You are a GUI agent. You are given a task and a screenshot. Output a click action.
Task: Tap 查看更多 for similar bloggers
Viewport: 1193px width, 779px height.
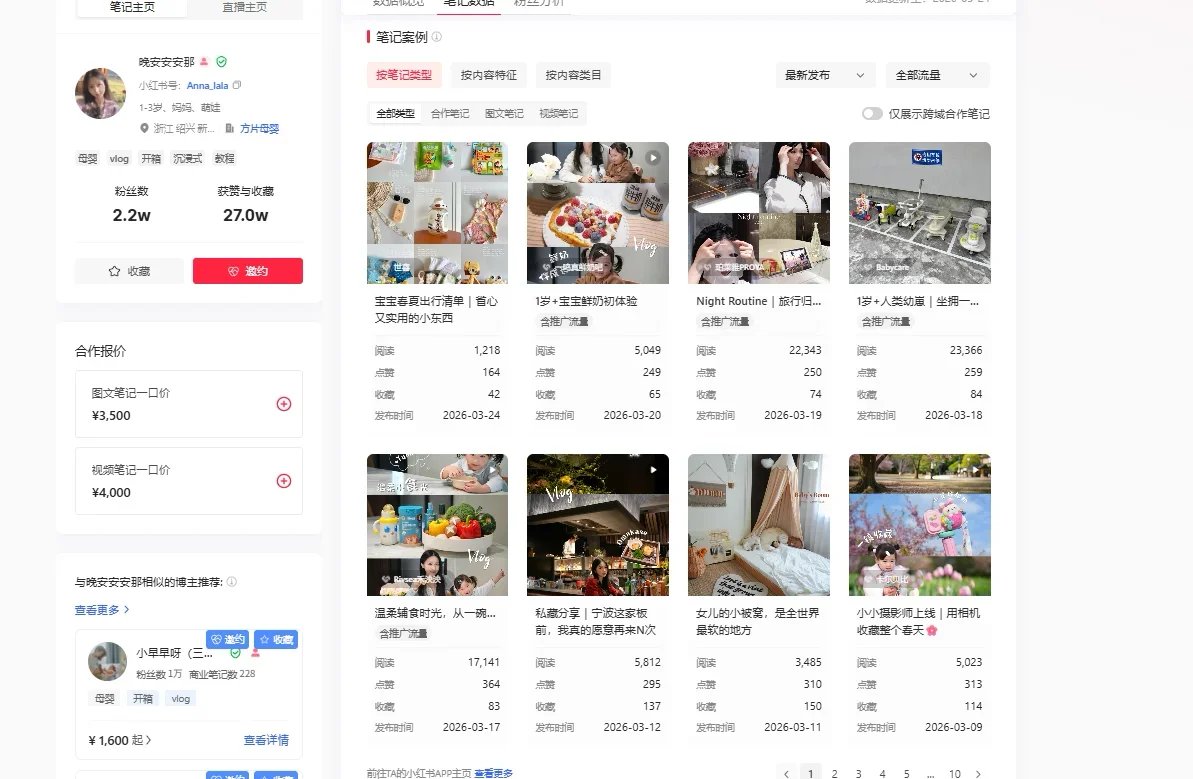(x=101, y=609)
